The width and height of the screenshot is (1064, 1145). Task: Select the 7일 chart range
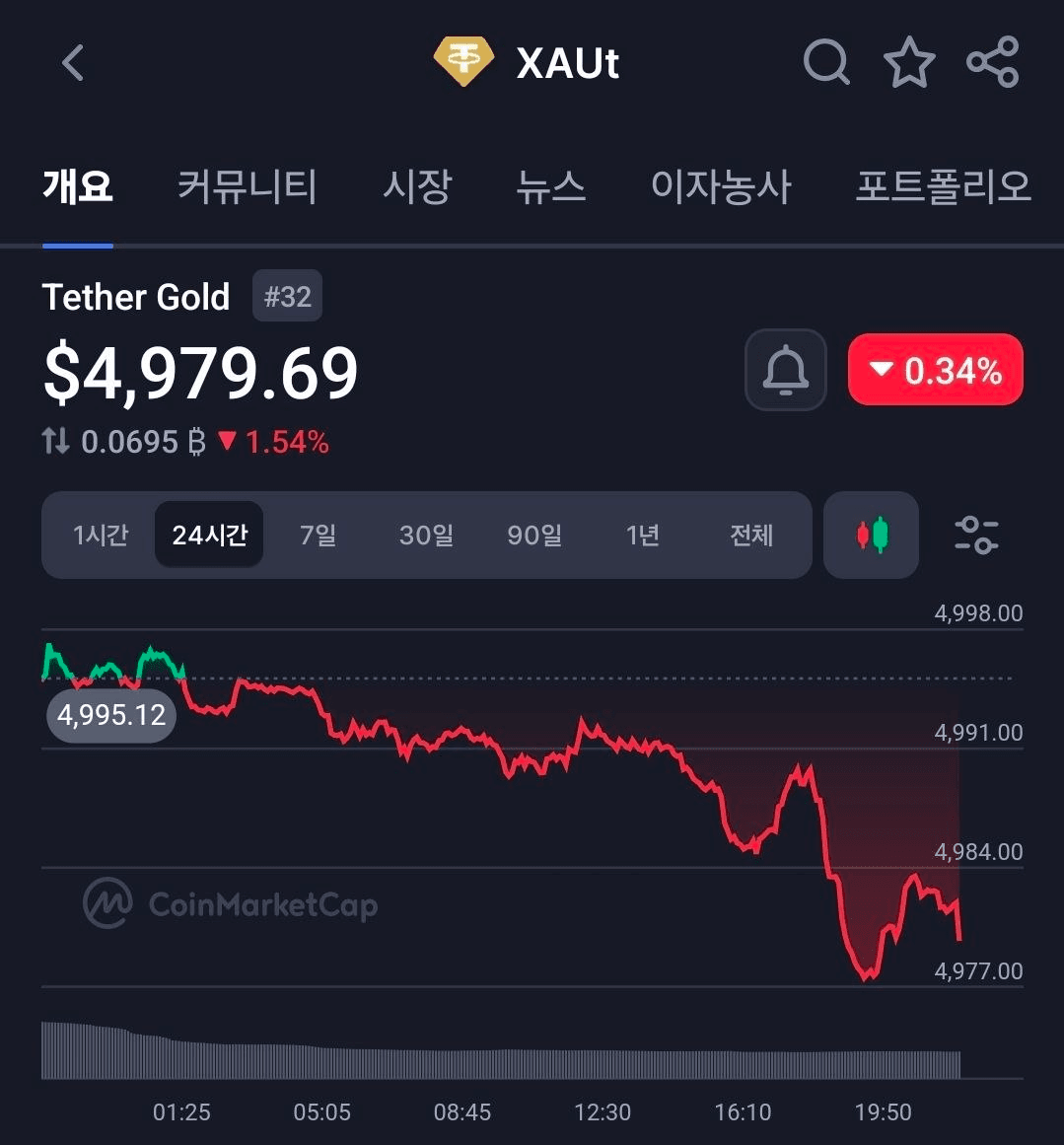(x=318, y=536)
